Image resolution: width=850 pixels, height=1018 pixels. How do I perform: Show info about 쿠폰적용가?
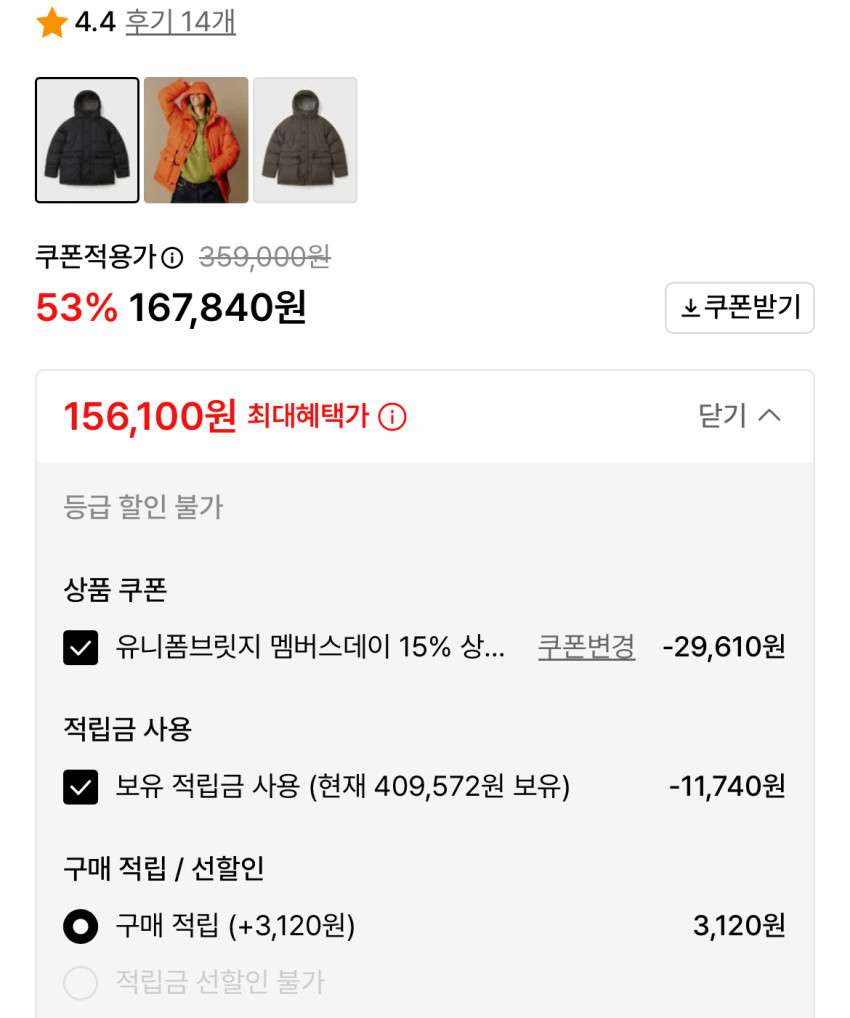(x=173, y=258)
